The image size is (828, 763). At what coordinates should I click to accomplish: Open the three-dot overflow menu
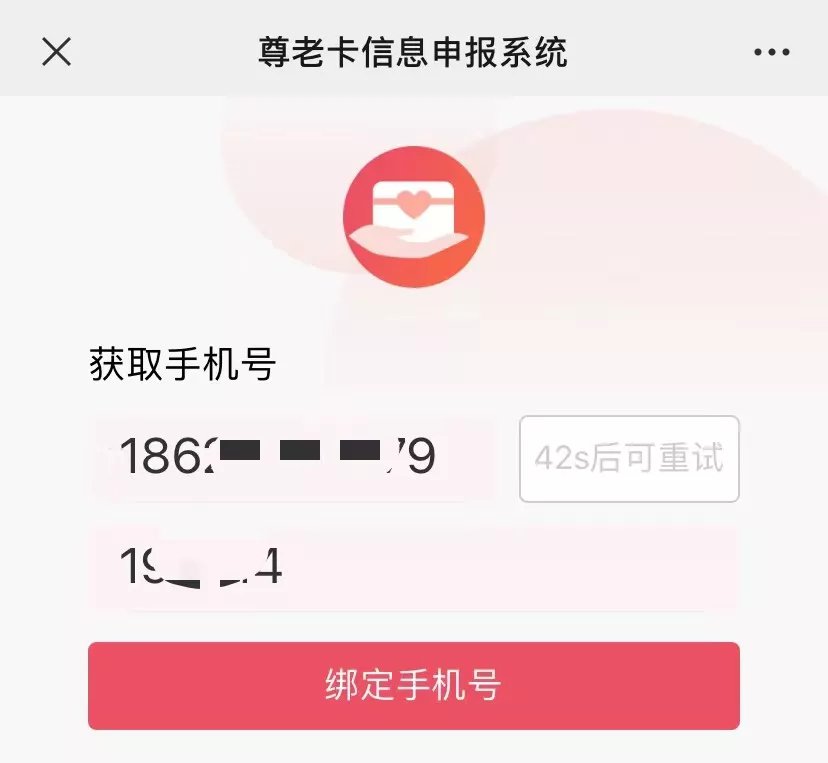(771, 52)
